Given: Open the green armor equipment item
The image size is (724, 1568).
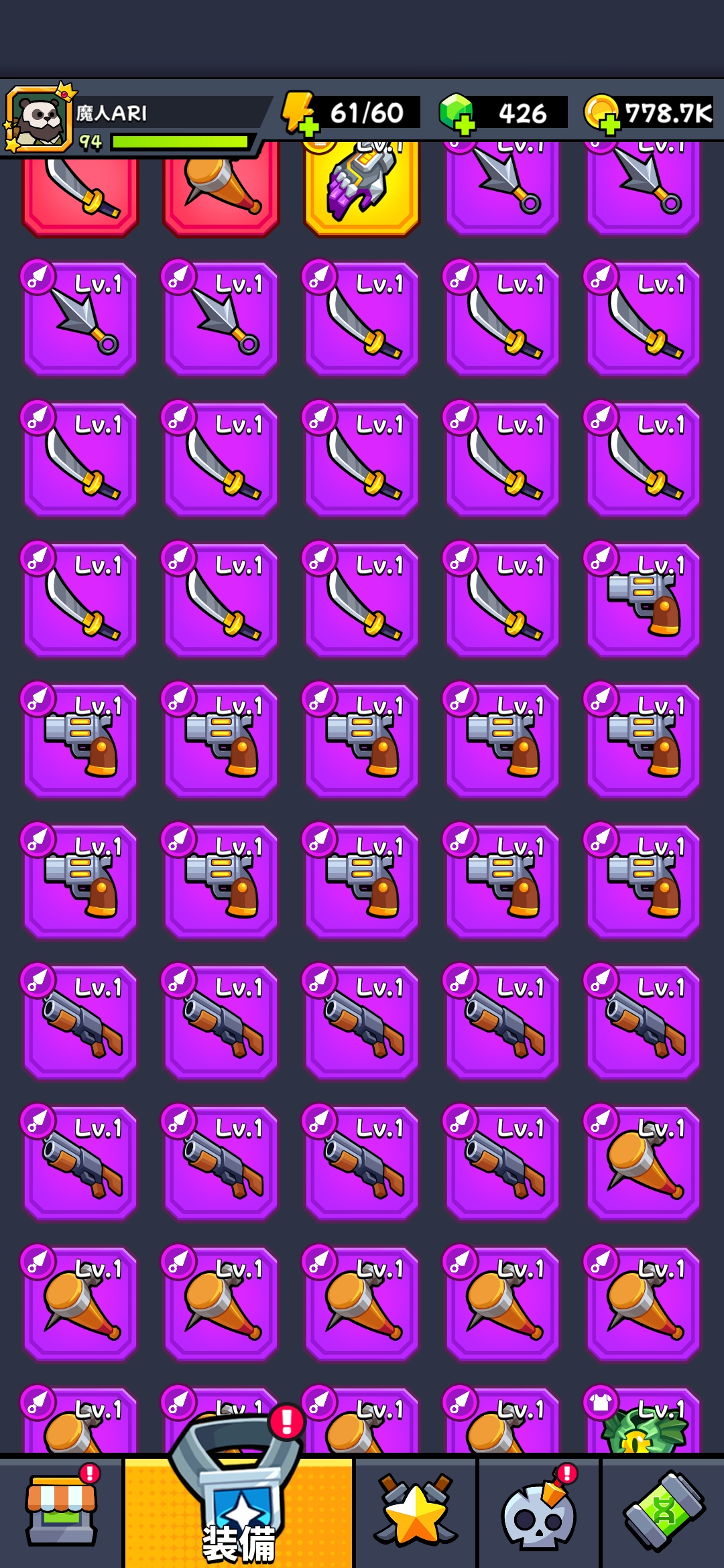Looking at the screenshot, I should point(643,1421).
